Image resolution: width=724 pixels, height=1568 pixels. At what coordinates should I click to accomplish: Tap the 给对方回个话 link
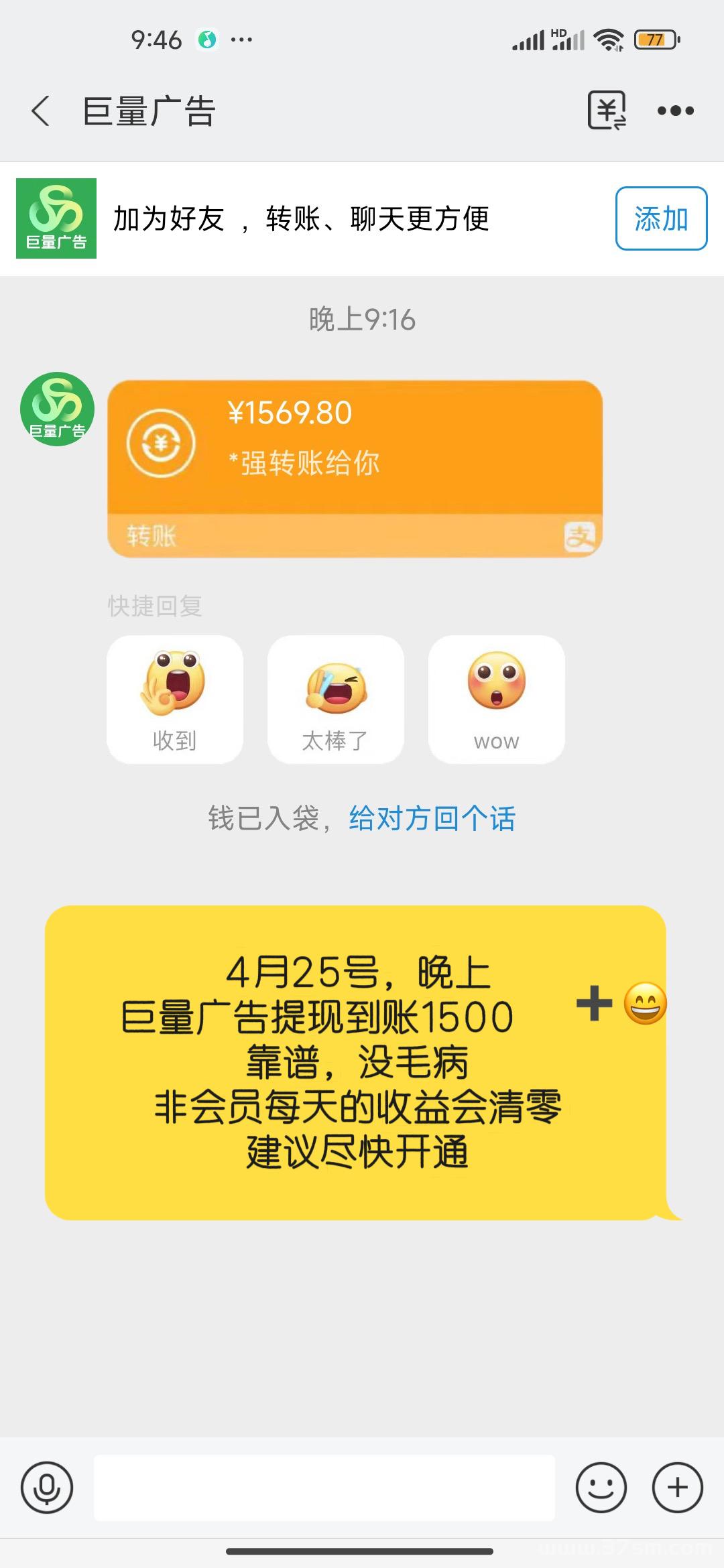[432, 818]
